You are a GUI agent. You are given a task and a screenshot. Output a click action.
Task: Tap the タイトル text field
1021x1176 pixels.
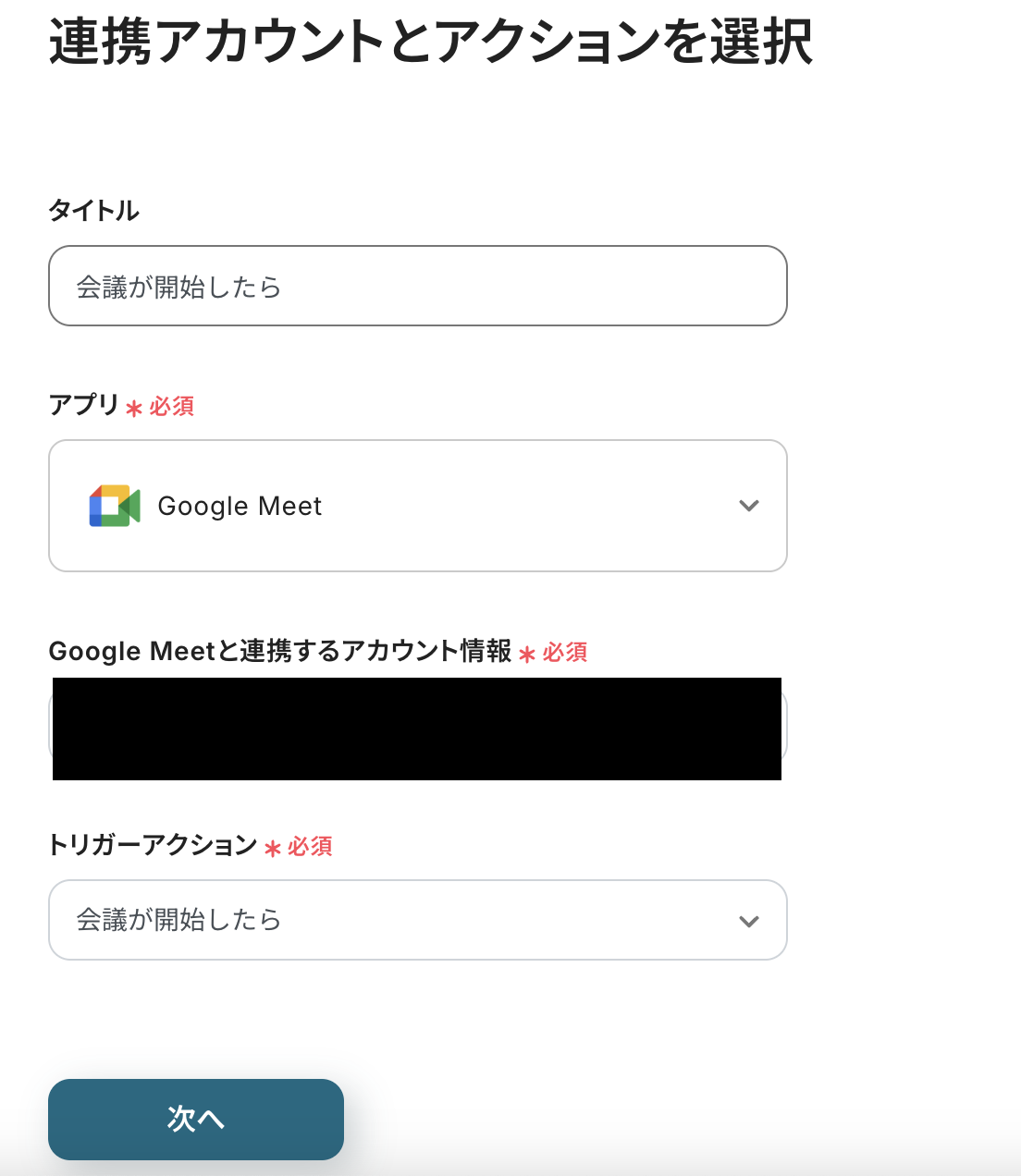(417, 287)
